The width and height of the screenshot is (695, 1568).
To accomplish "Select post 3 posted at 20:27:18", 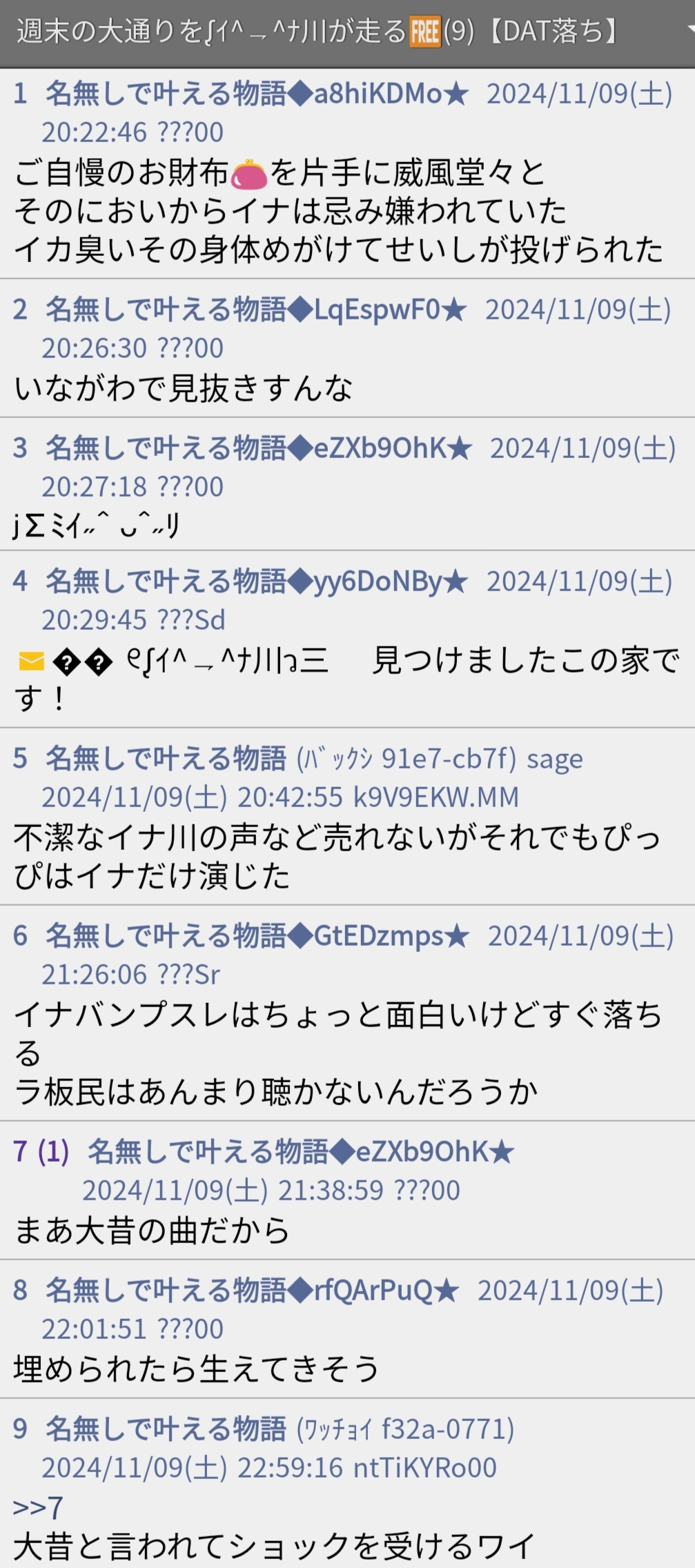I will tap(347, 484).
